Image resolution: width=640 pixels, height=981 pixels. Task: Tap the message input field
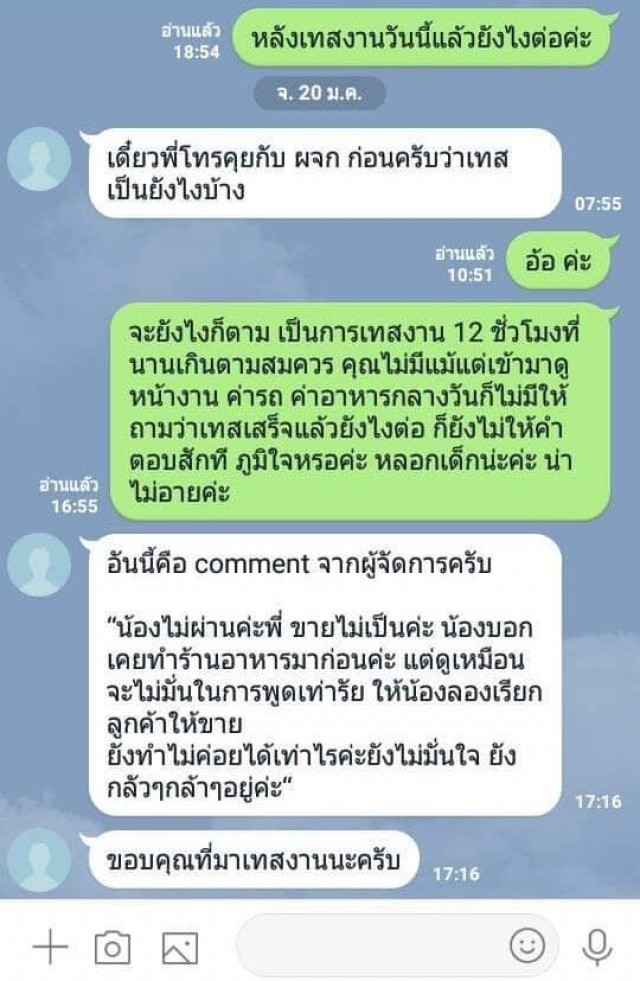click(370, 945)
